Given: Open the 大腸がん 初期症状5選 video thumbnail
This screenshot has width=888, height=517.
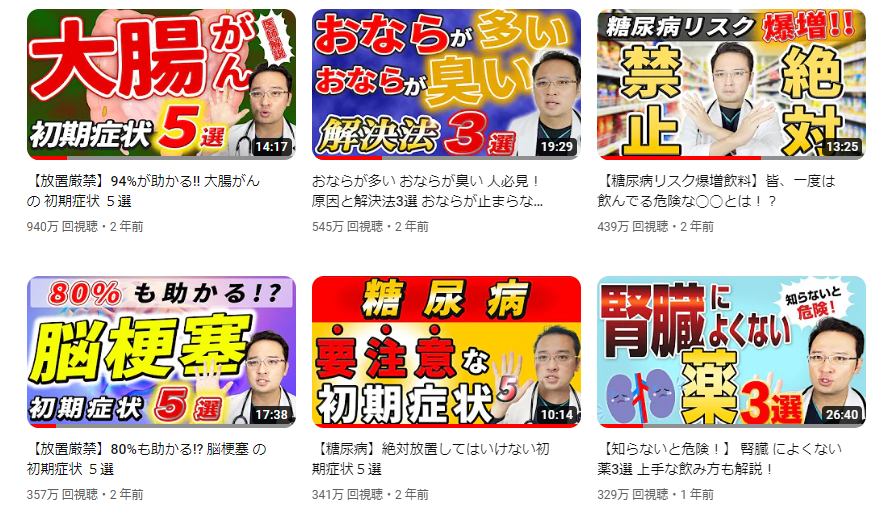Looking at the screenshot, I should pos(161,84).
